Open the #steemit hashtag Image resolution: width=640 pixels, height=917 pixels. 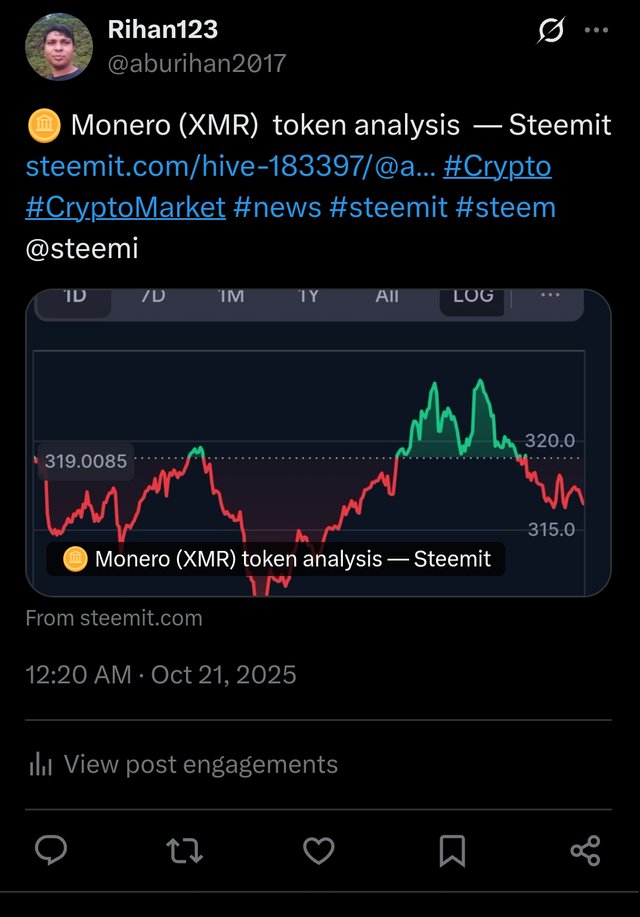[x=386, y=207]
